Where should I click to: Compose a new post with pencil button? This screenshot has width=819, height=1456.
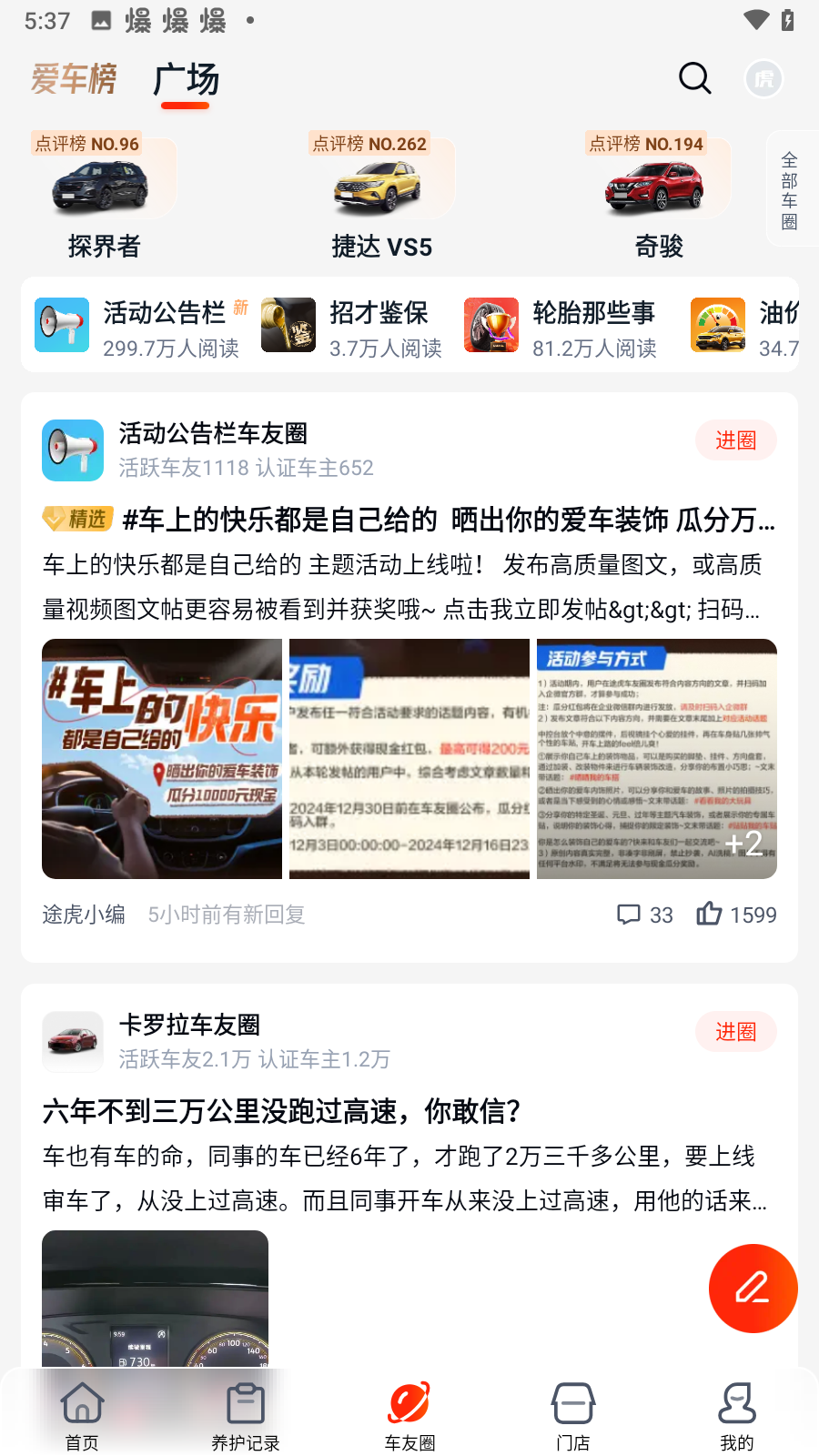[753, 1288]
